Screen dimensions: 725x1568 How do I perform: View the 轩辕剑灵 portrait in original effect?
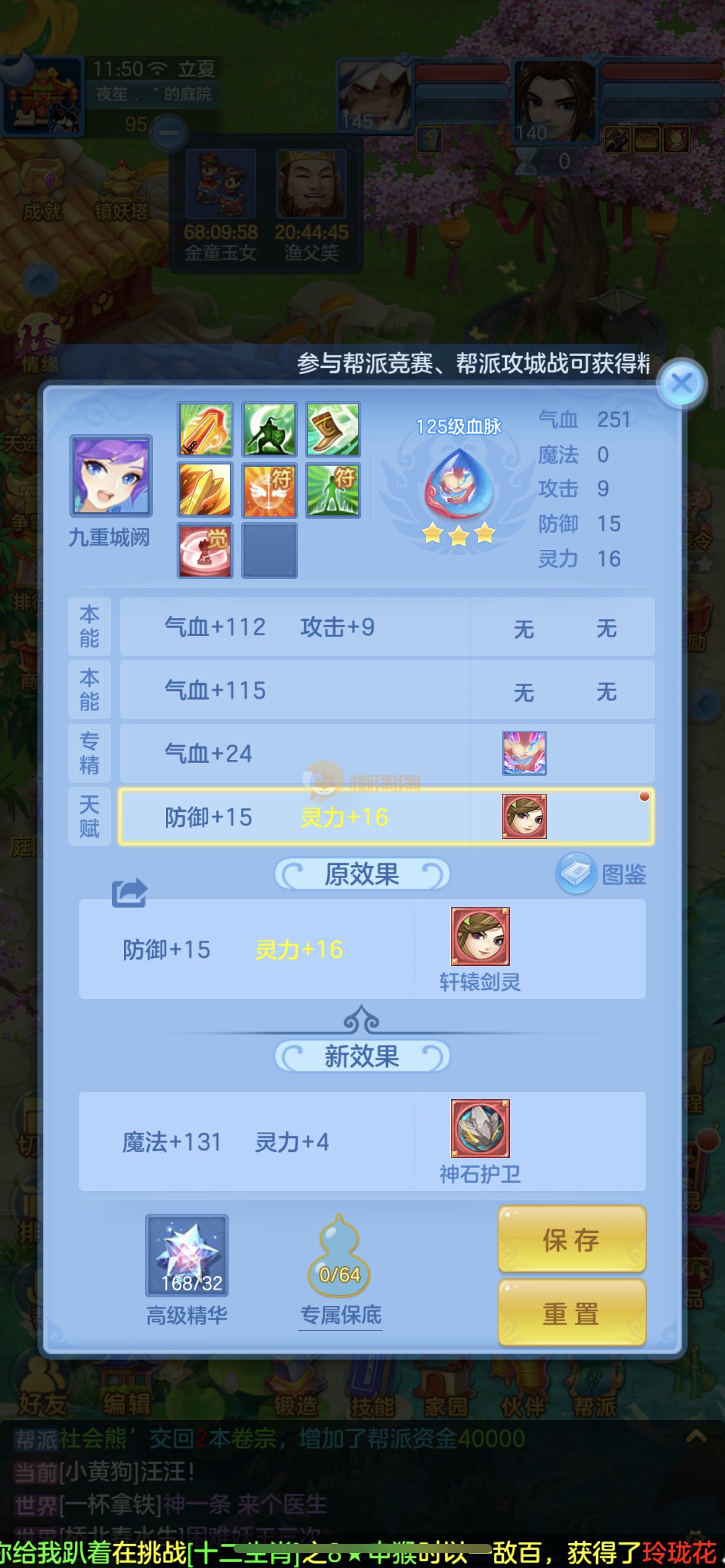(480, 936)
